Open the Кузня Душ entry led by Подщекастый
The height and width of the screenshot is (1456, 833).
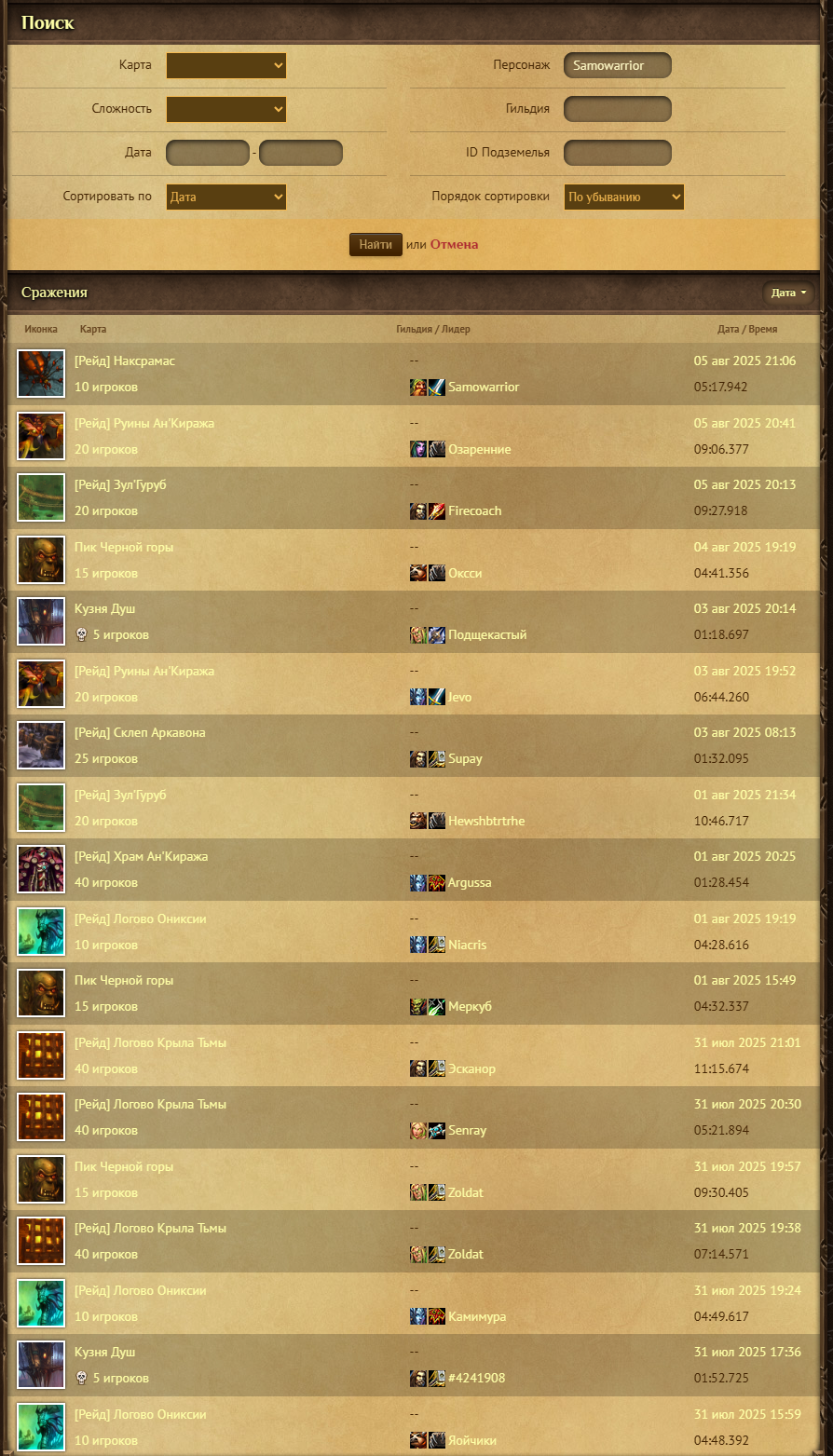pyautogui.click(x=105, y=608)
